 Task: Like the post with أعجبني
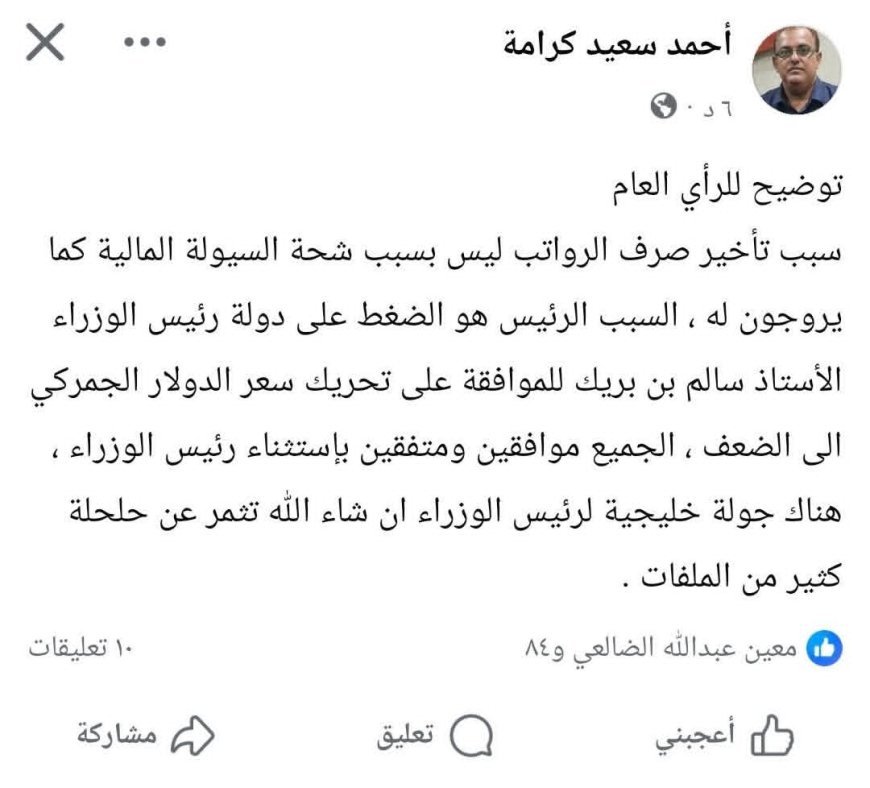pyautogui.click(x=726, y=734)
